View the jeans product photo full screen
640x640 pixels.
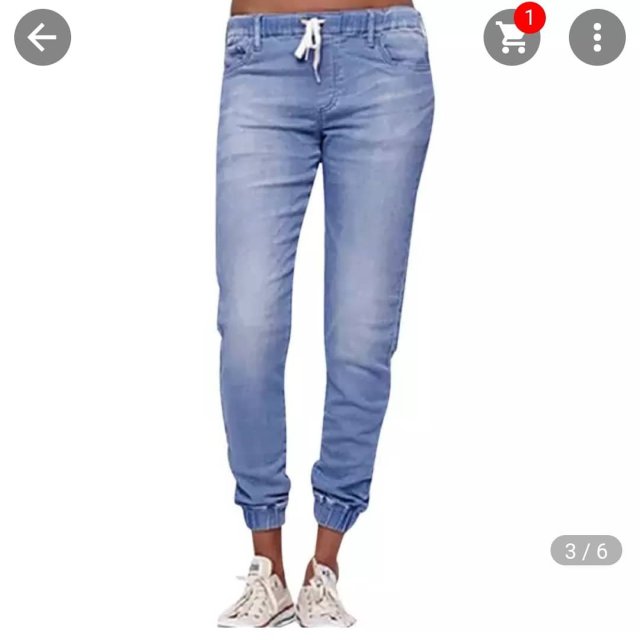(320, 320)
